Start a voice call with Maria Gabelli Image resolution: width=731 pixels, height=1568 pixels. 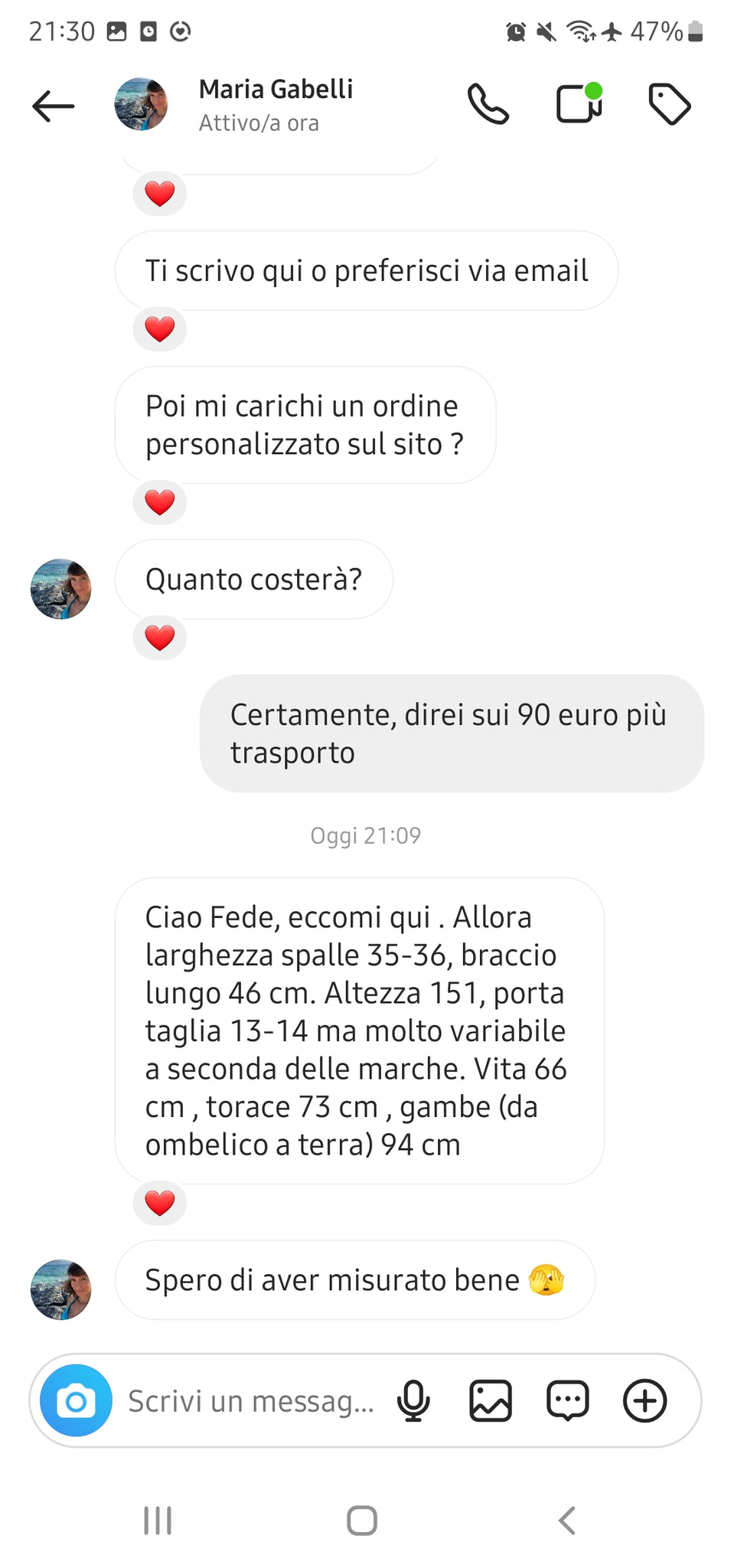(x=488, y=104)
